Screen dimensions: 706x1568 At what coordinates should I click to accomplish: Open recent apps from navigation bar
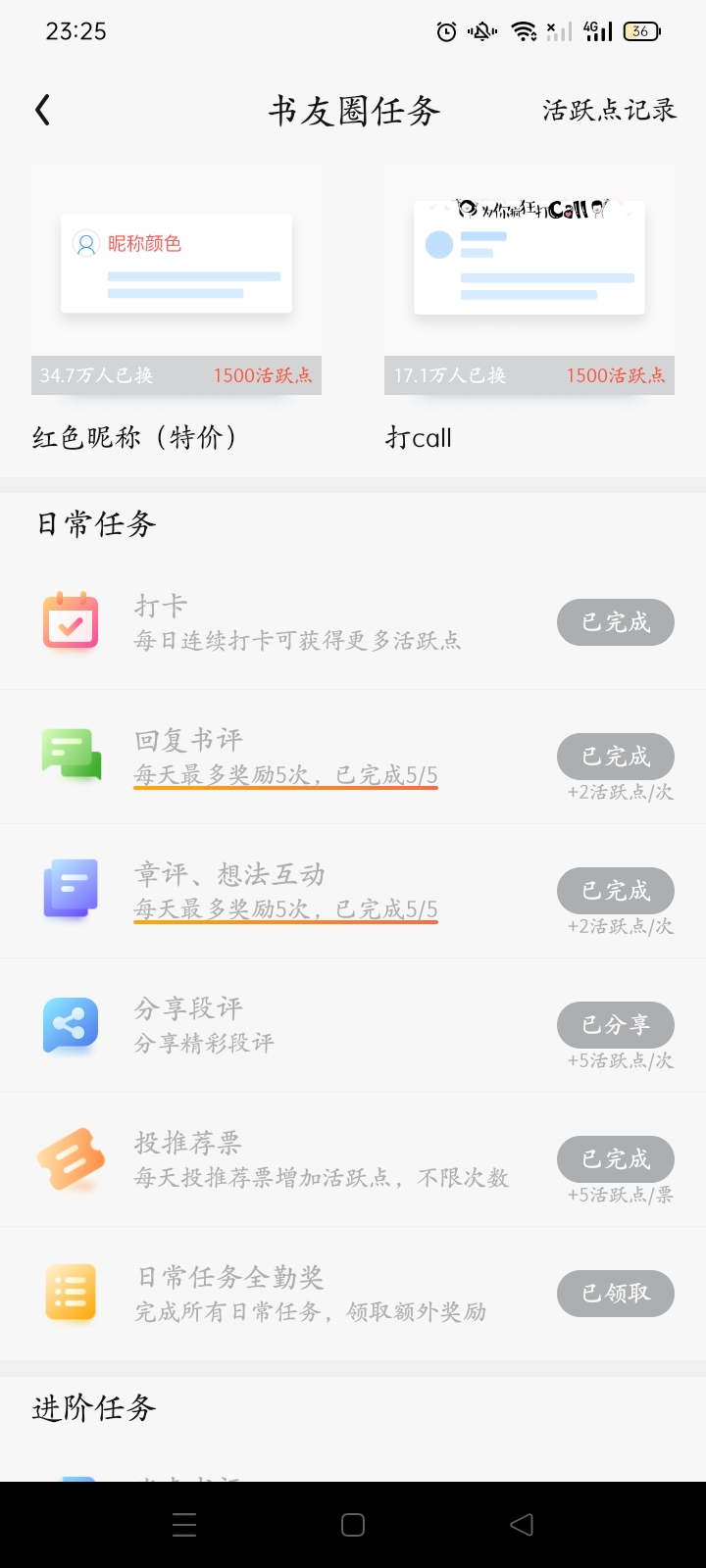pos(184,1525)
